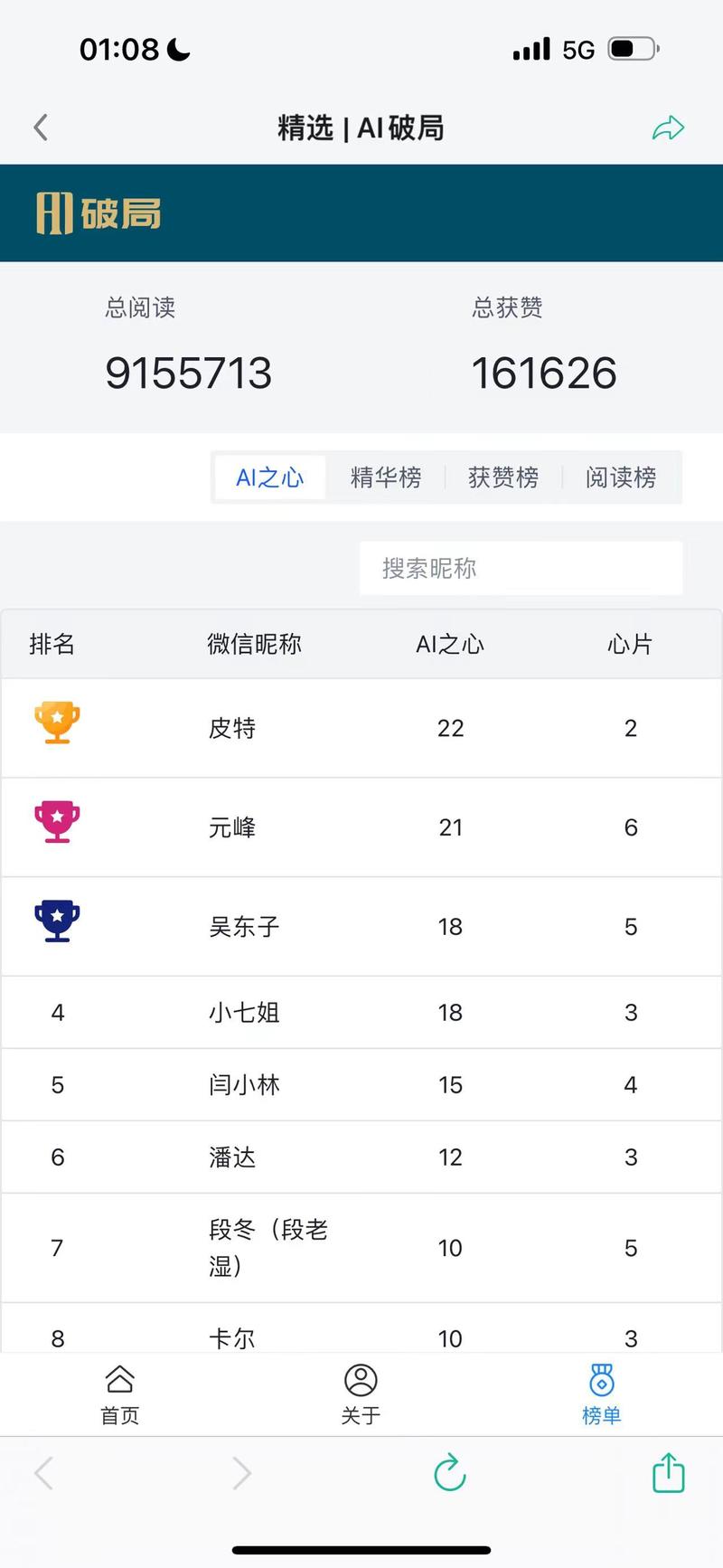Switch to the 获赞榜 tab

pyautogui.click(x=503, y=477)
